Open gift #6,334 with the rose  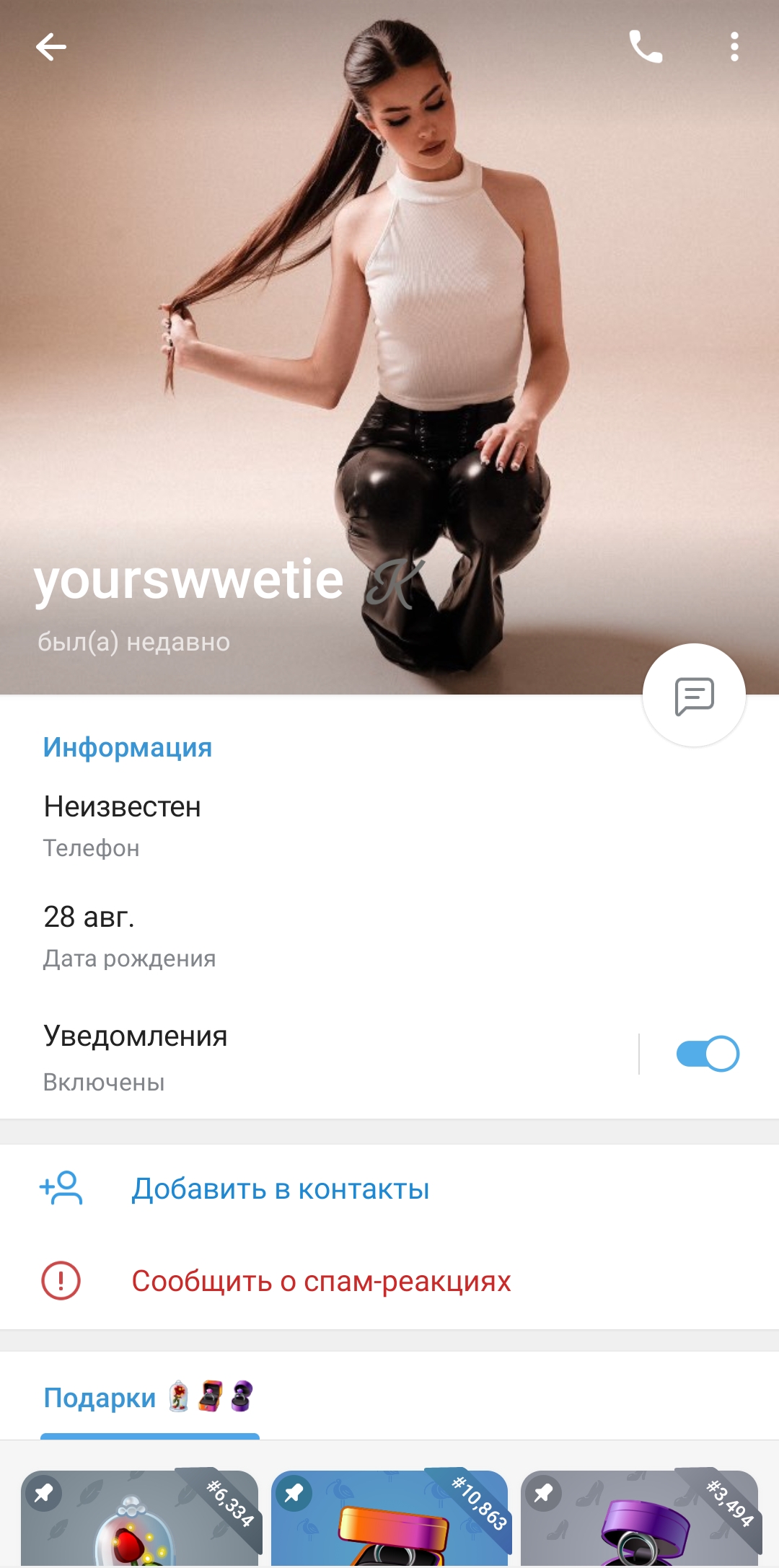point(139,1518)
